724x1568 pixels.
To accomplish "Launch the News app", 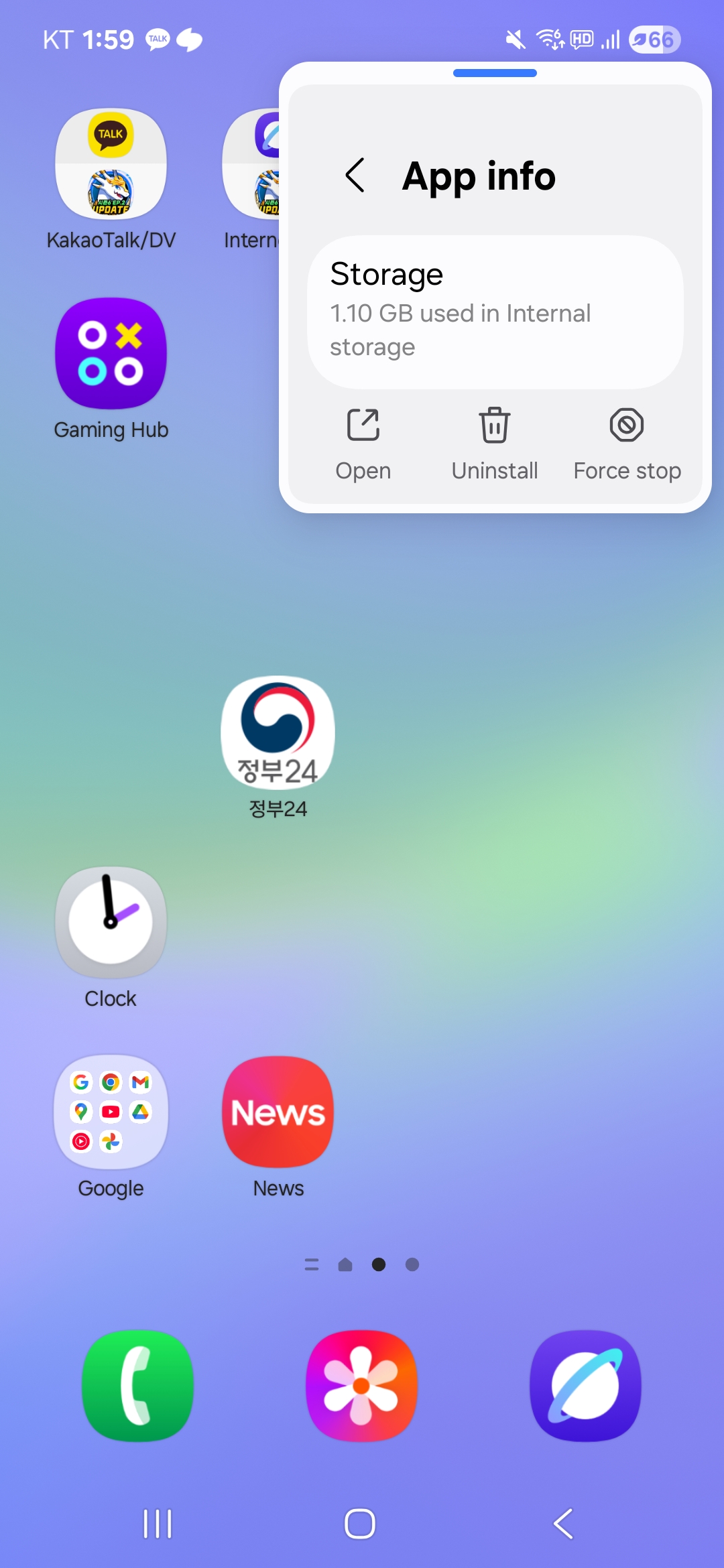I will (278, 1112).
